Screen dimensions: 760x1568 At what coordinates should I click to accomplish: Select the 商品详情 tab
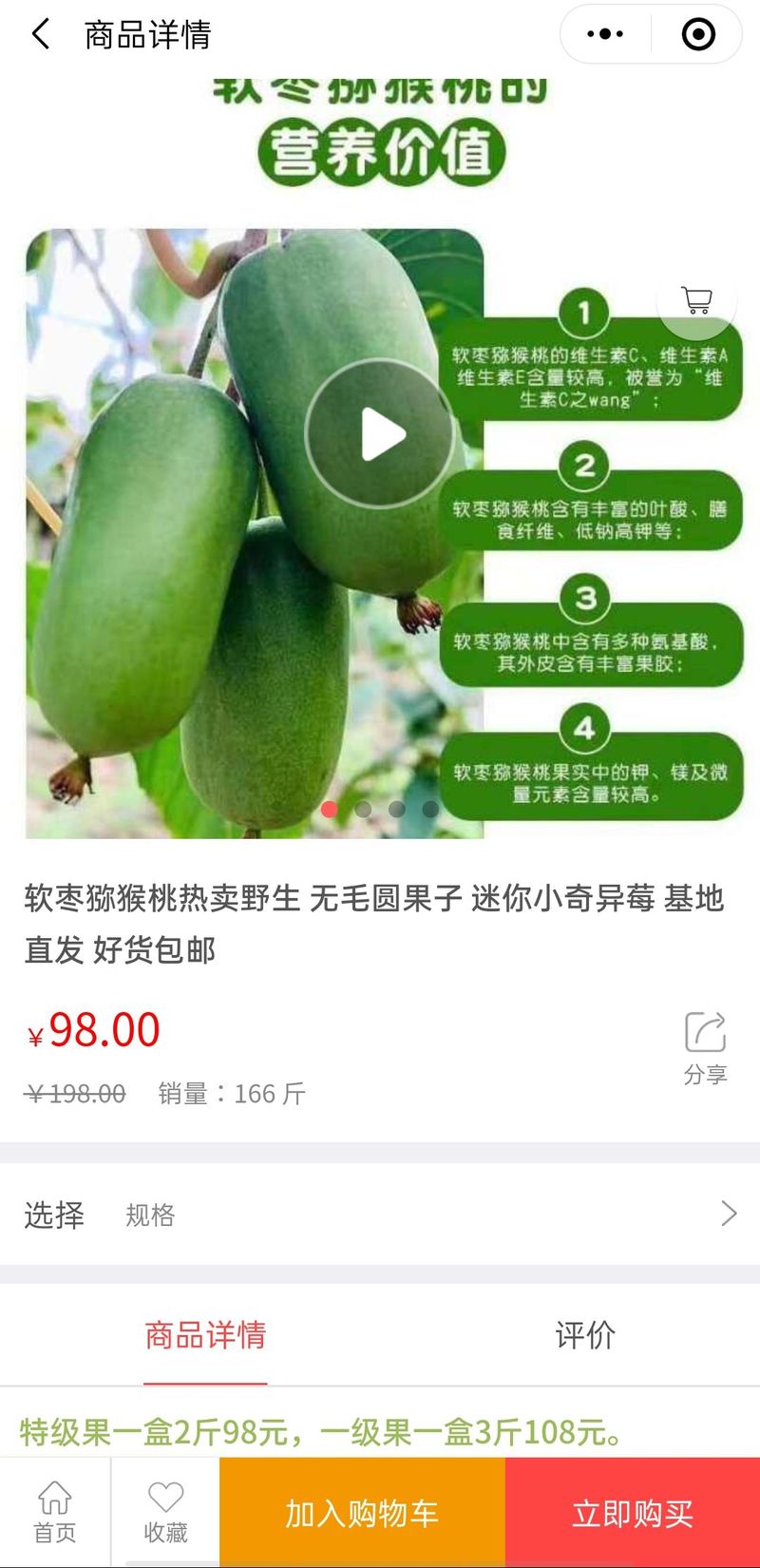205,1335
